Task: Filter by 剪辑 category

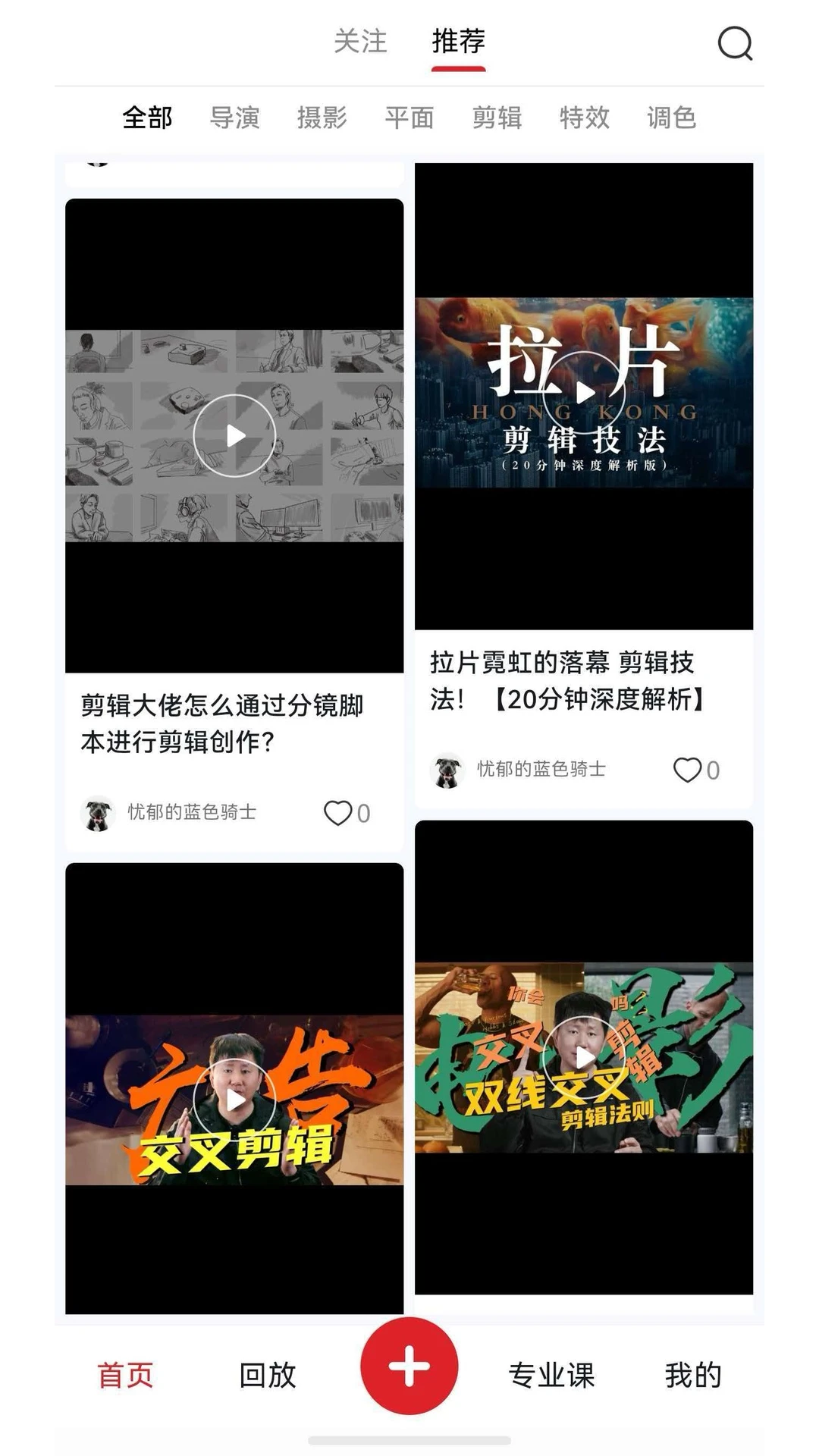Action: pyautogui.click(x=497, y=118)
